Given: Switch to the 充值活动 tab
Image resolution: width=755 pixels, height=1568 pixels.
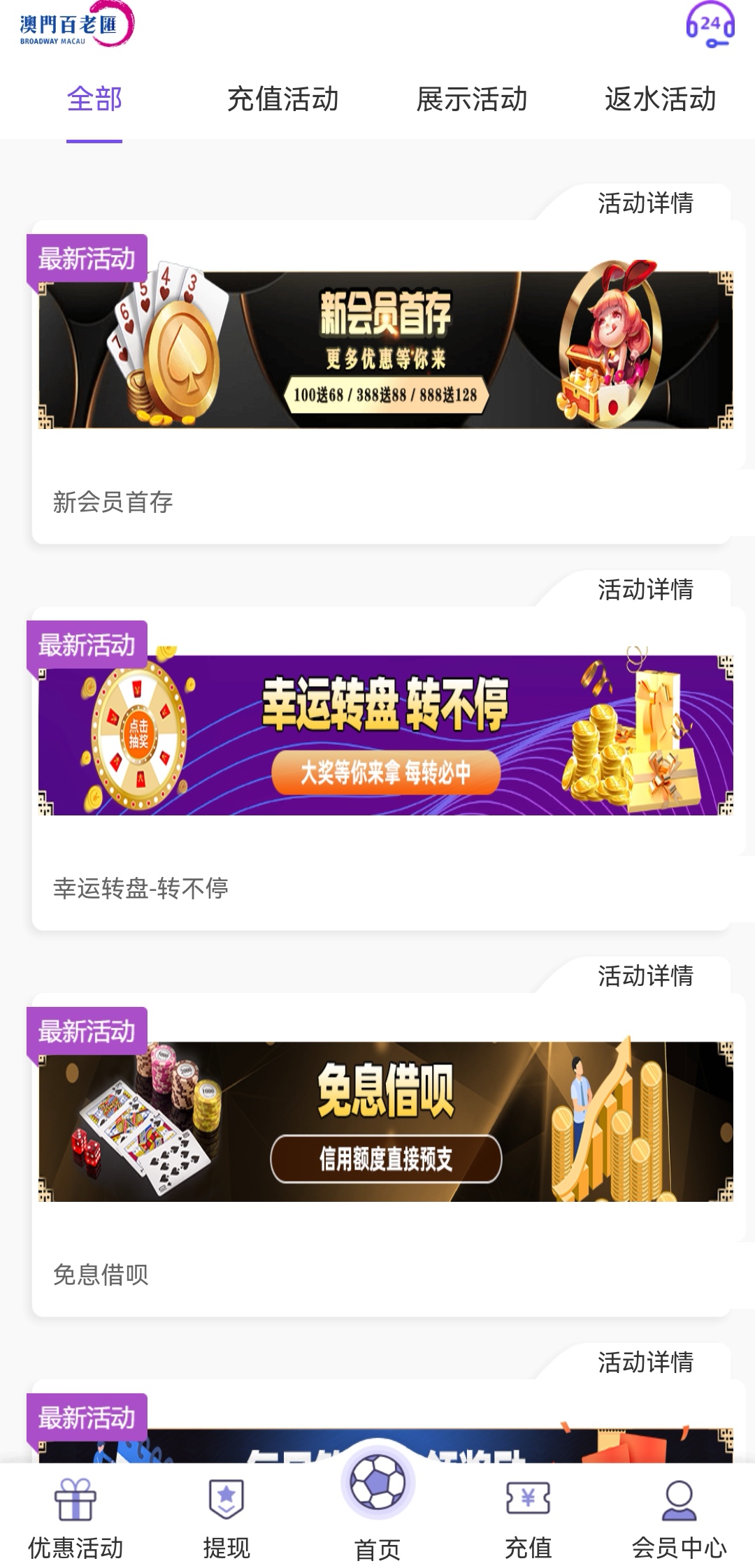Looking at the screenshot, I should click(x=282, y=99).
